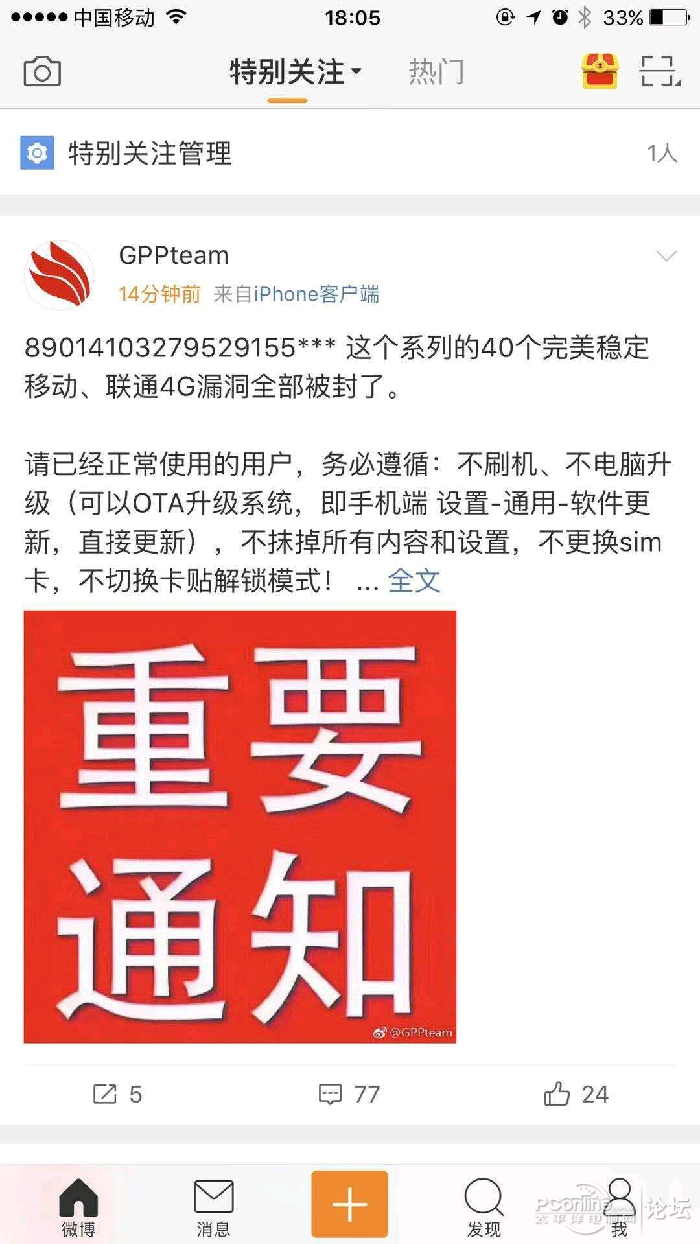This screenshot has width=700, height=1244.
Task: Like GPPteam's post
Action: [576, 1094]
